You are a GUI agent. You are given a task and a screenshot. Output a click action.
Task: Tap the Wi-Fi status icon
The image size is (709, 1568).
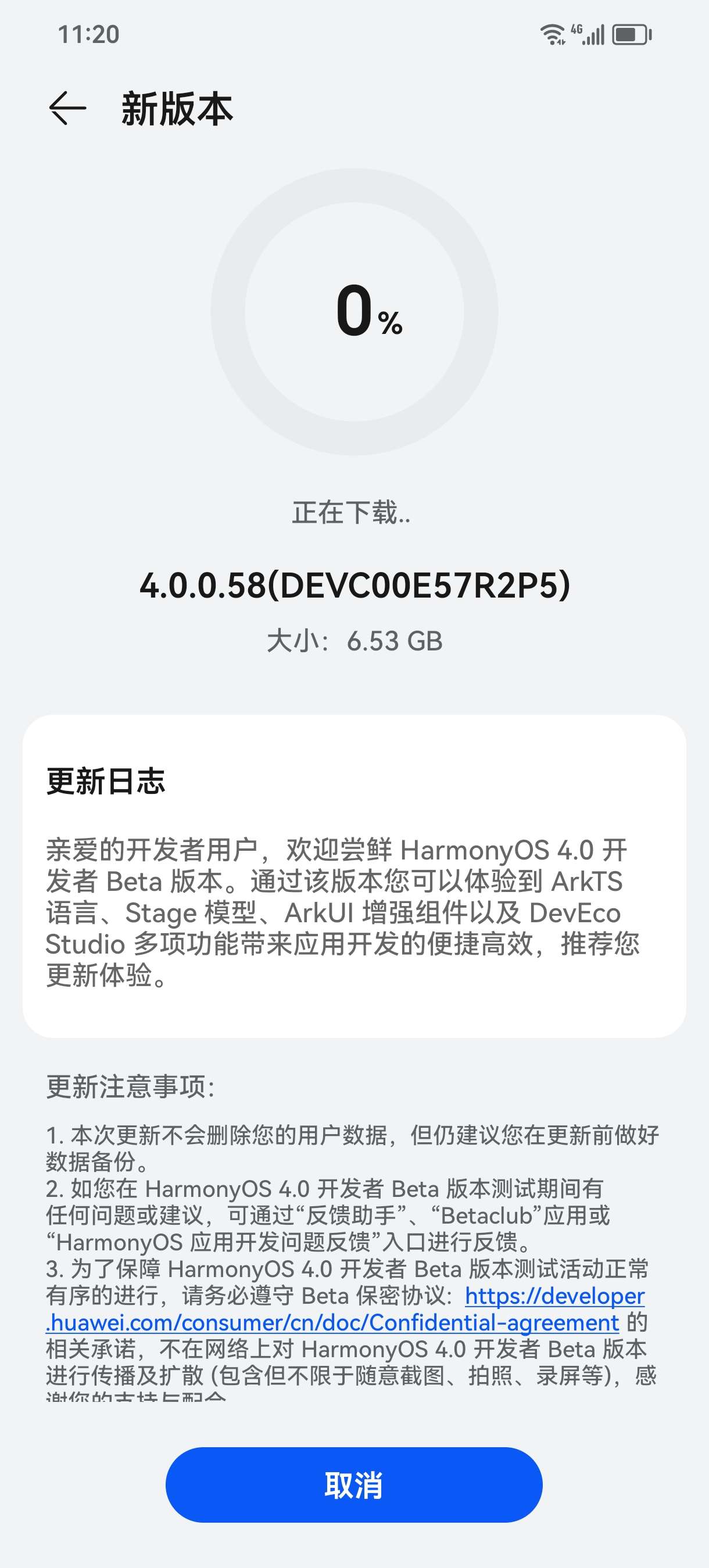point(552,35)
